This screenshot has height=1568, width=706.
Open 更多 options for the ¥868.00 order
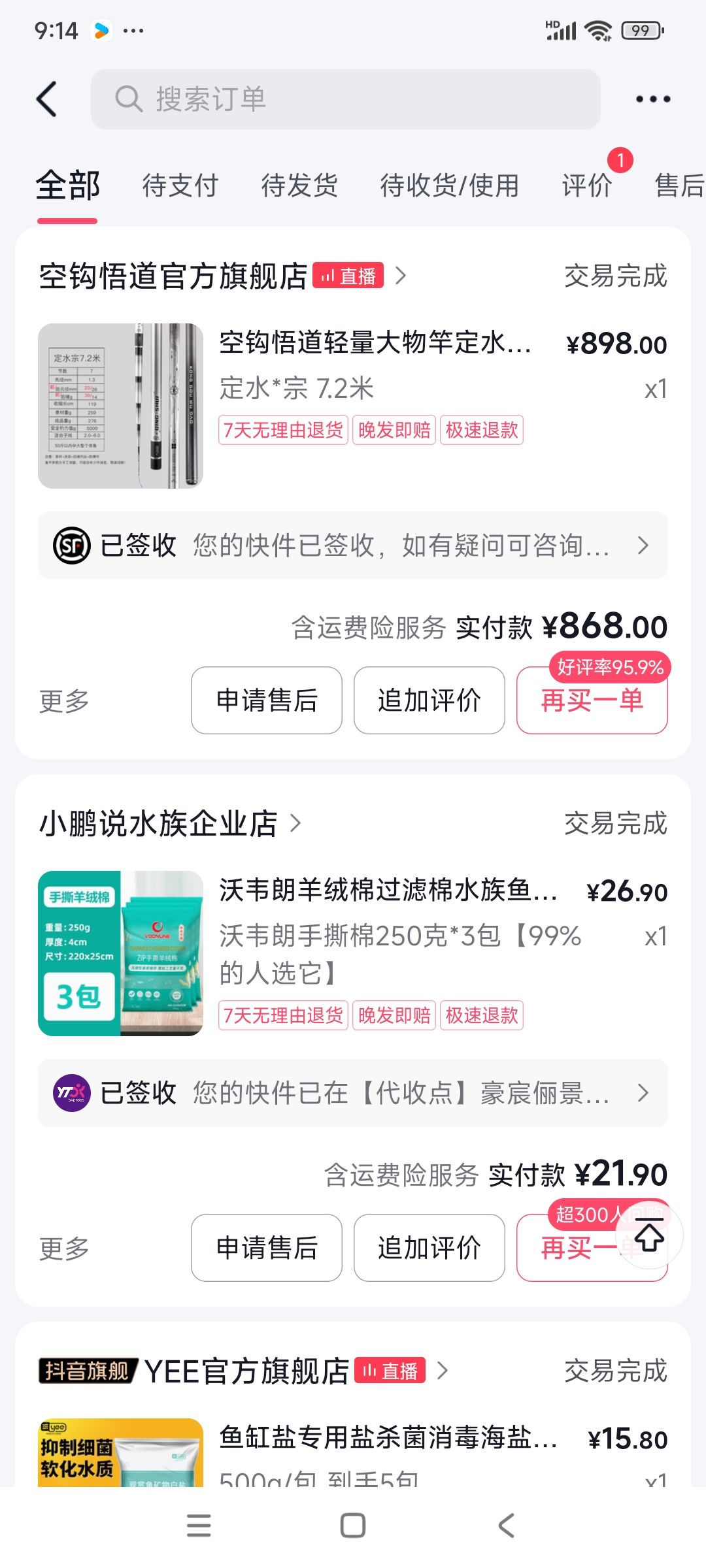(64, 701)
